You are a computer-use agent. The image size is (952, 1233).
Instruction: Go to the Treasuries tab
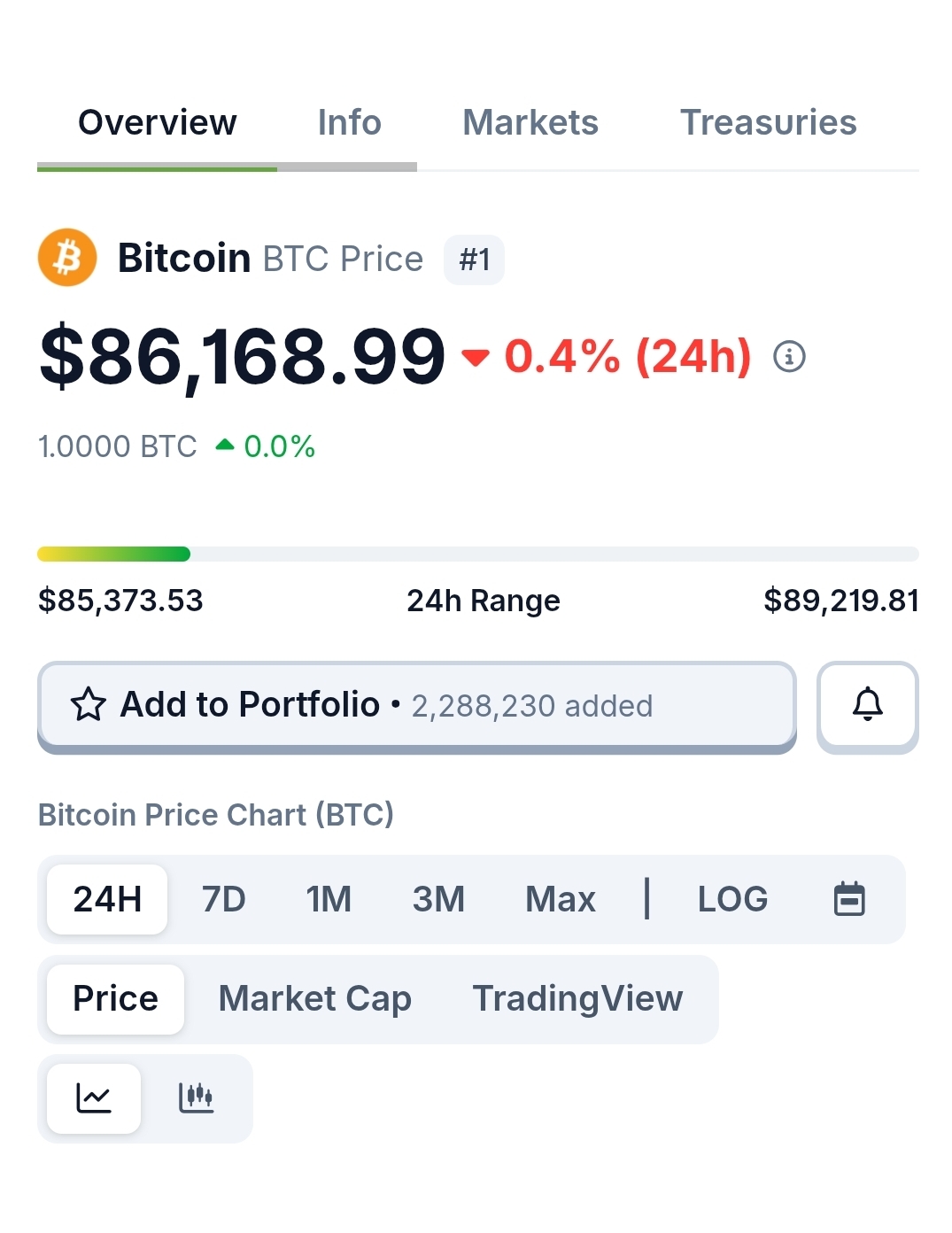[768, 122]
